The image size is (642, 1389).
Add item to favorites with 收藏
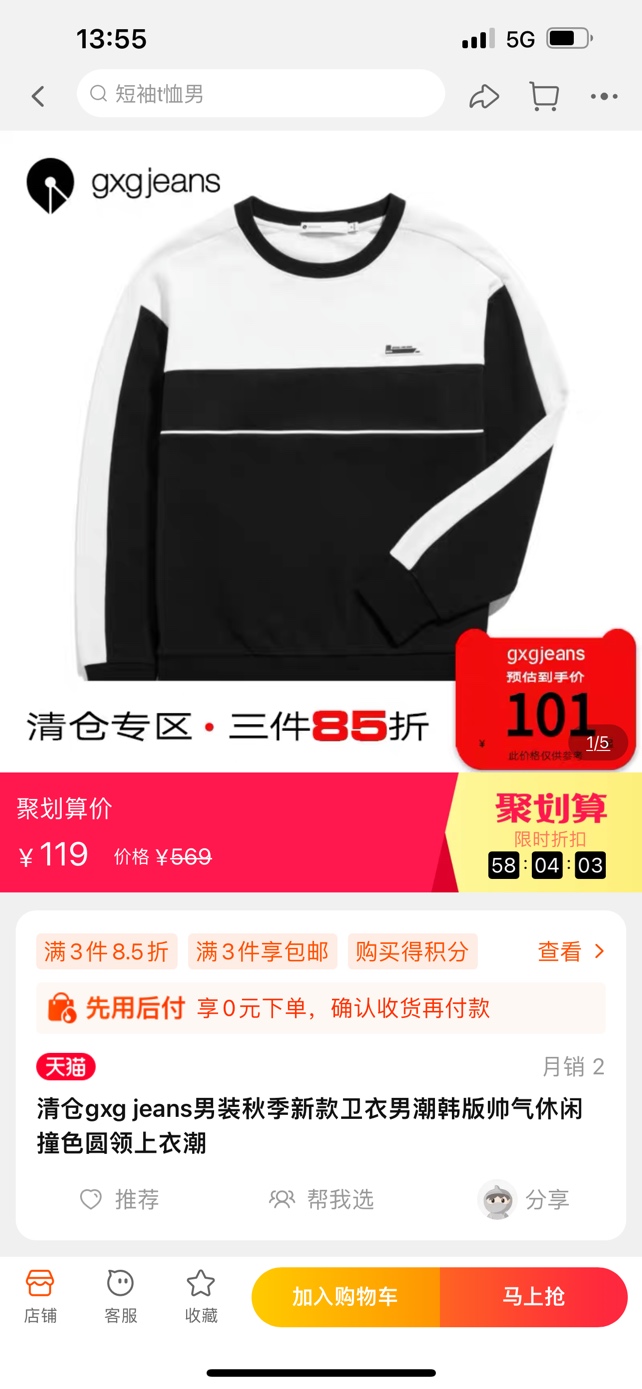(x=201, y=1296)
